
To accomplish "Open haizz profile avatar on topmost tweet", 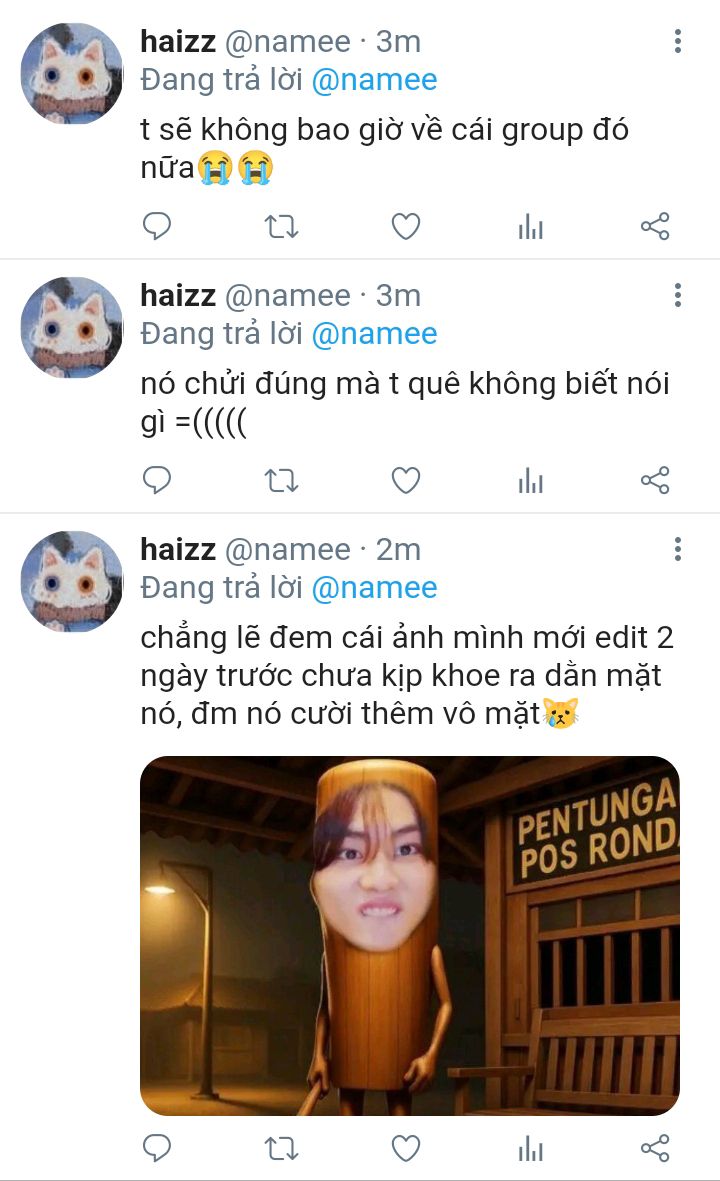I will pos(72,73).
